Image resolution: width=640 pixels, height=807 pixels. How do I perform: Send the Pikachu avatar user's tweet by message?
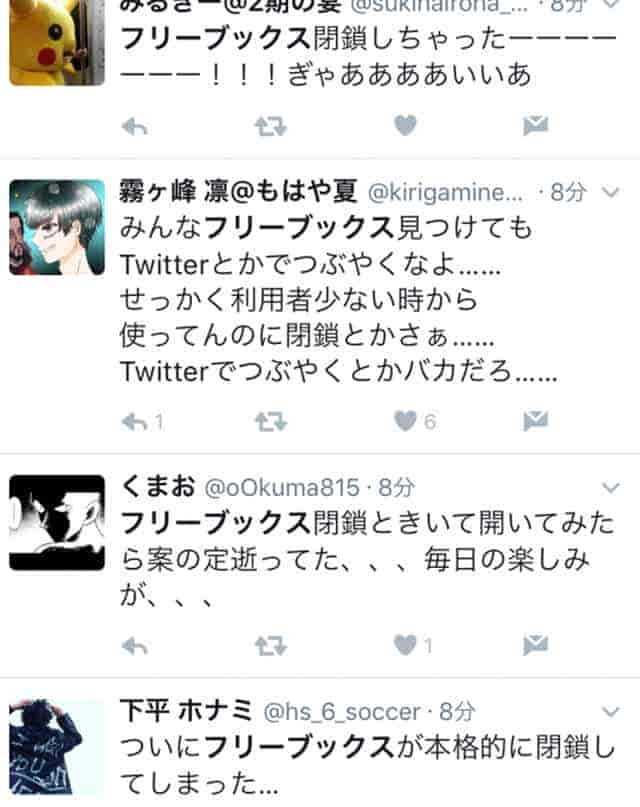tap(535, 126)
